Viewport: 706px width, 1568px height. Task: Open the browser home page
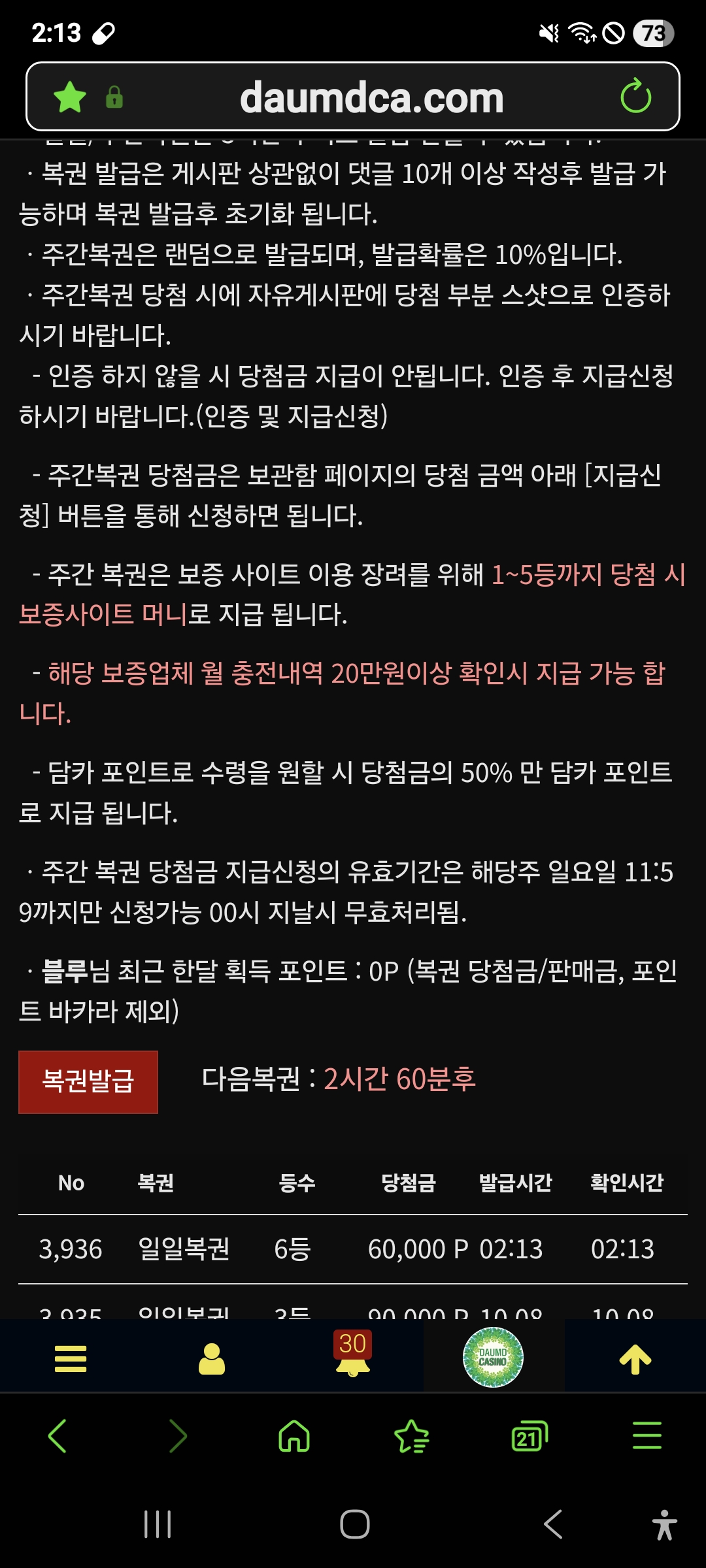pyautogui.click(x=294, y=1436)
